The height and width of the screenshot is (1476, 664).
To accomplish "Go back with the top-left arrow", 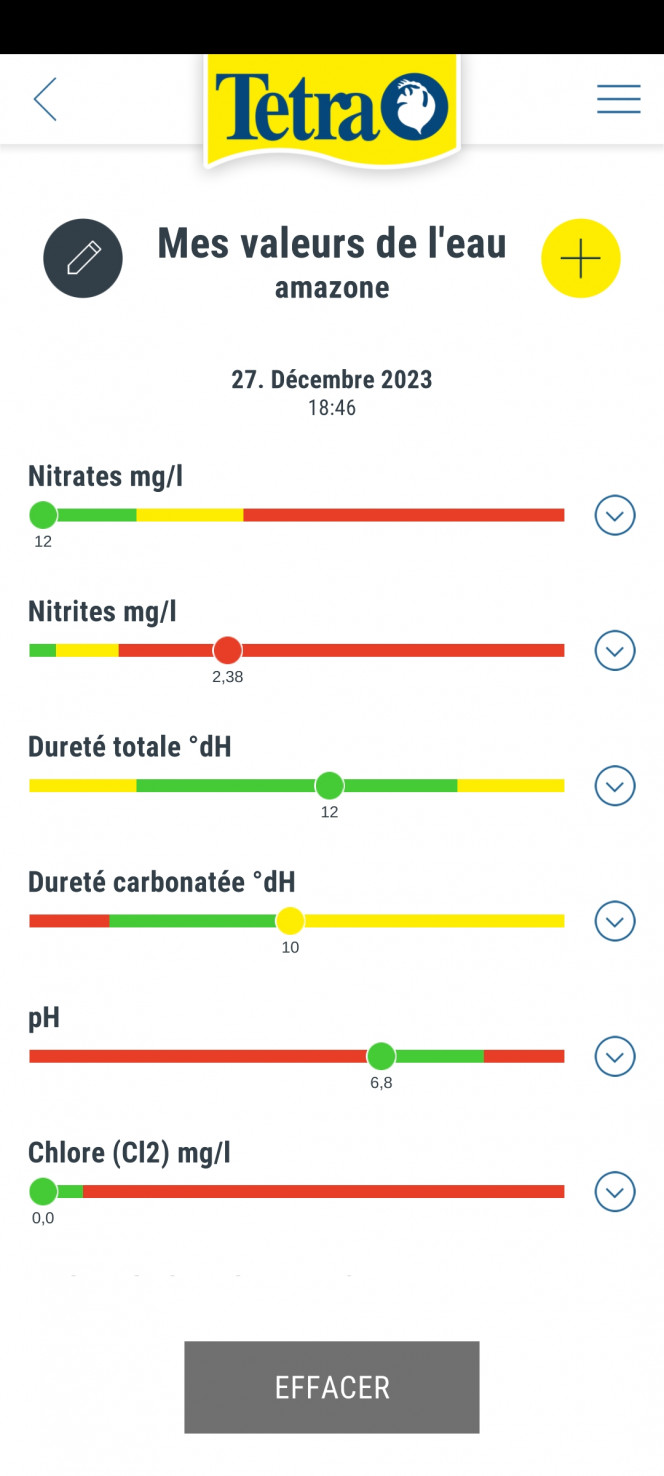I will click(x=45, y=100).
